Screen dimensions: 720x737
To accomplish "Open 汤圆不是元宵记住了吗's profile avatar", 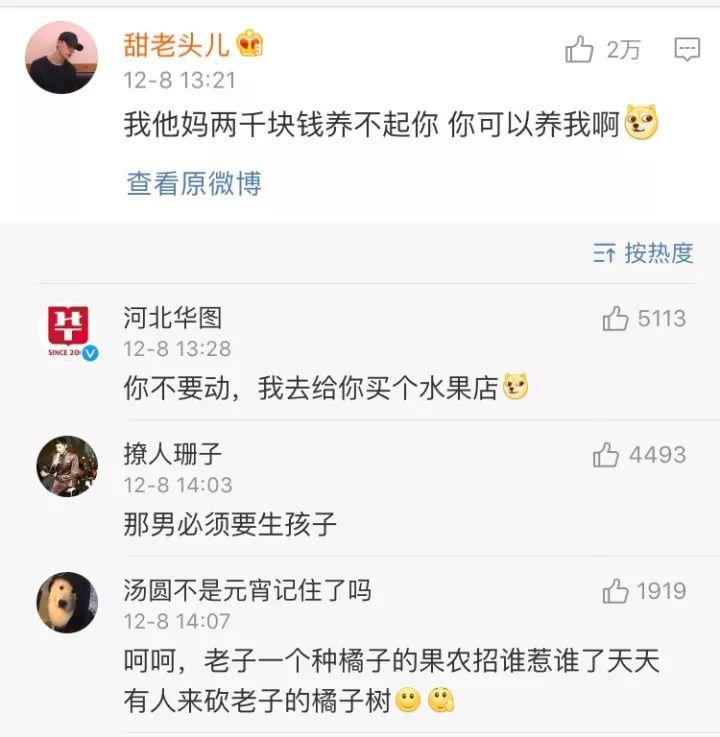I will (x=70, y=598).
